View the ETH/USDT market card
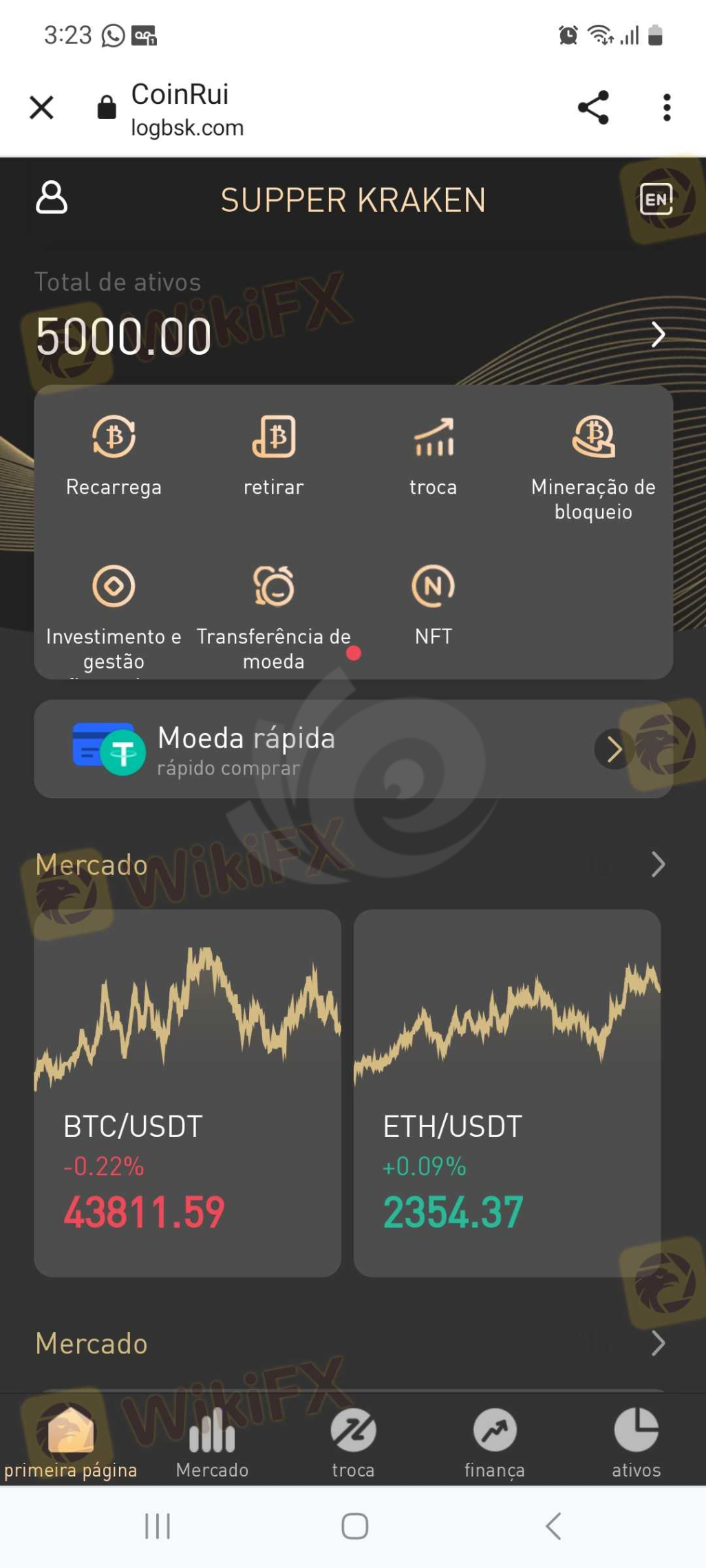This screenshot has width=706, height=1568. pos(507,1092)
